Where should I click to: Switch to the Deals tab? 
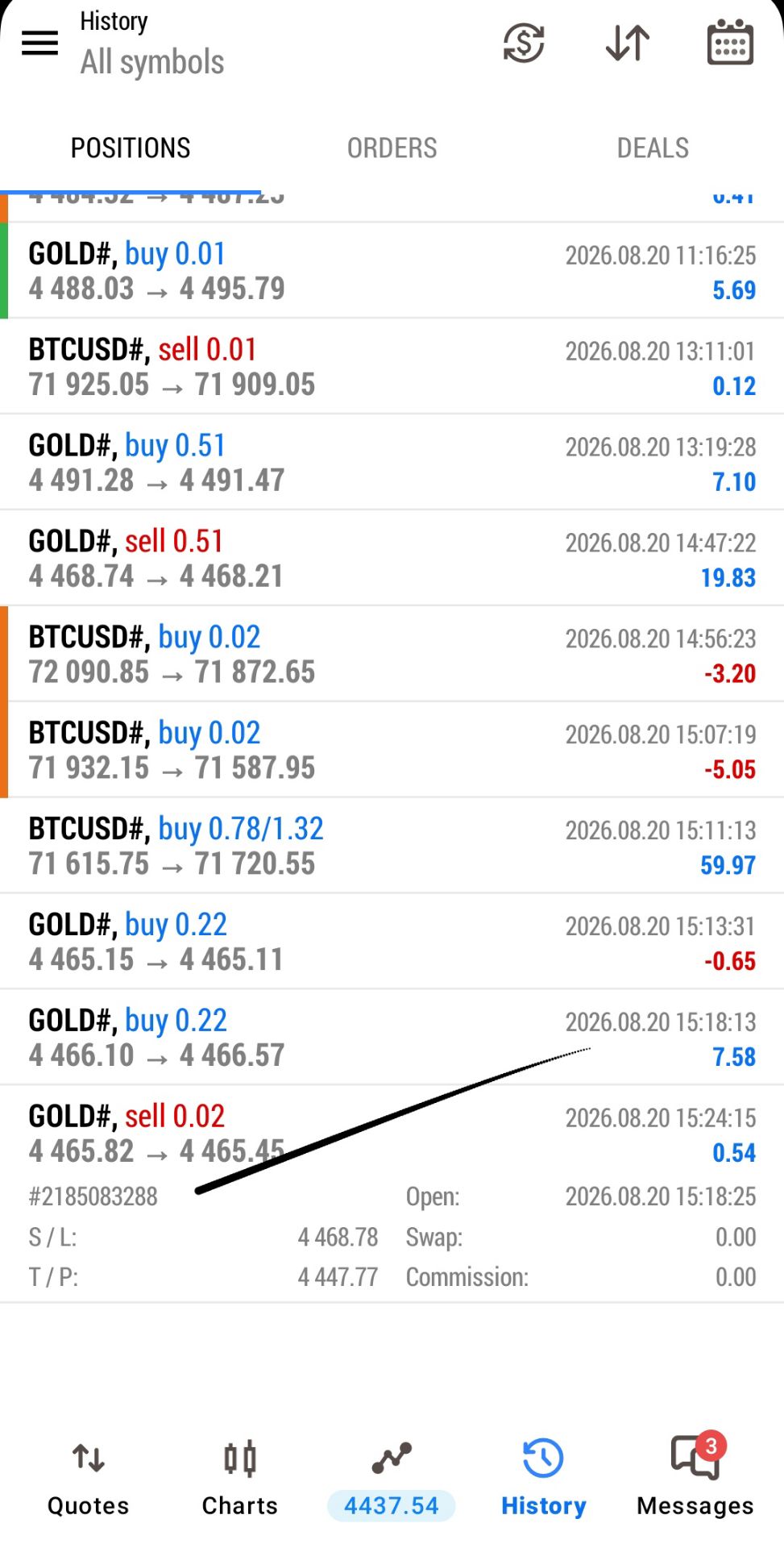tap(653, 148)
